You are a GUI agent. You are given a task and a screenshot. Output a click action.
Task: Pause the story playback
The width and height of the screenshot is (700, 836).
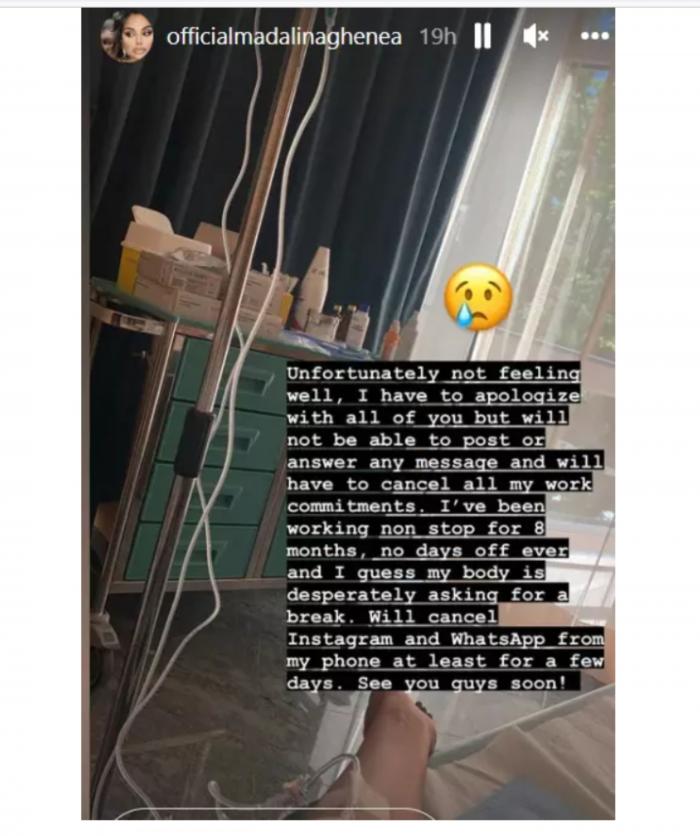click(483, 37)
